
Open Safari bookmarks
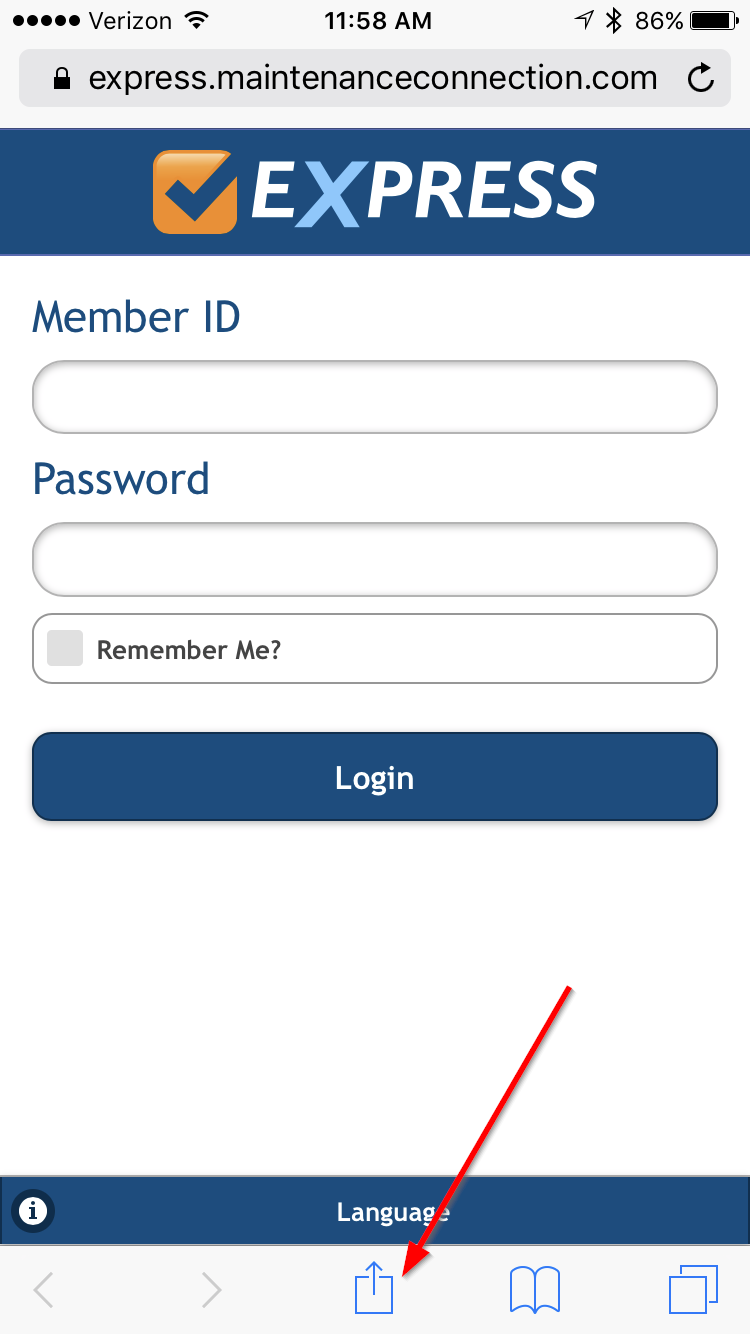point(534,1290)
